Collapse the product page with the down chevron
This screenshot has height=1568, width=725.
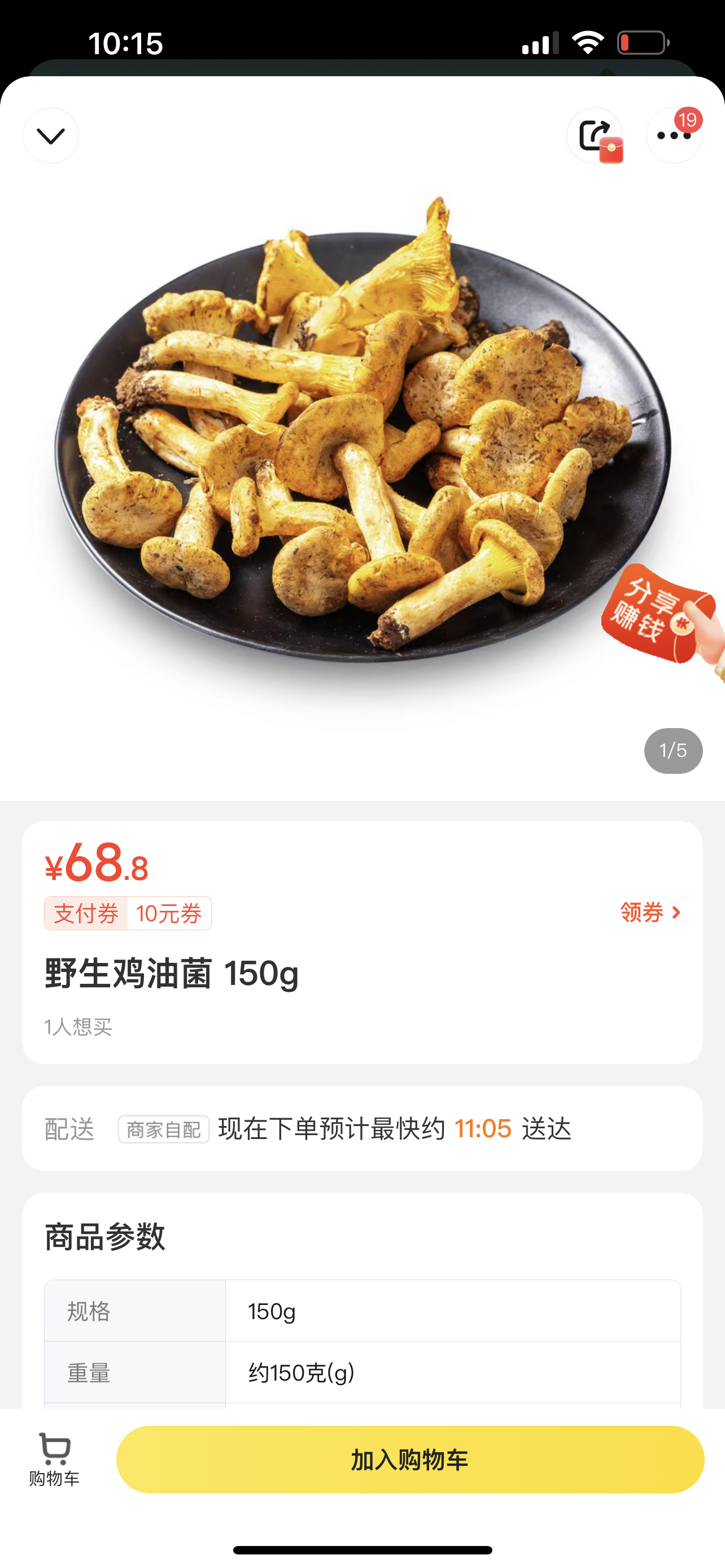(50, 135)
